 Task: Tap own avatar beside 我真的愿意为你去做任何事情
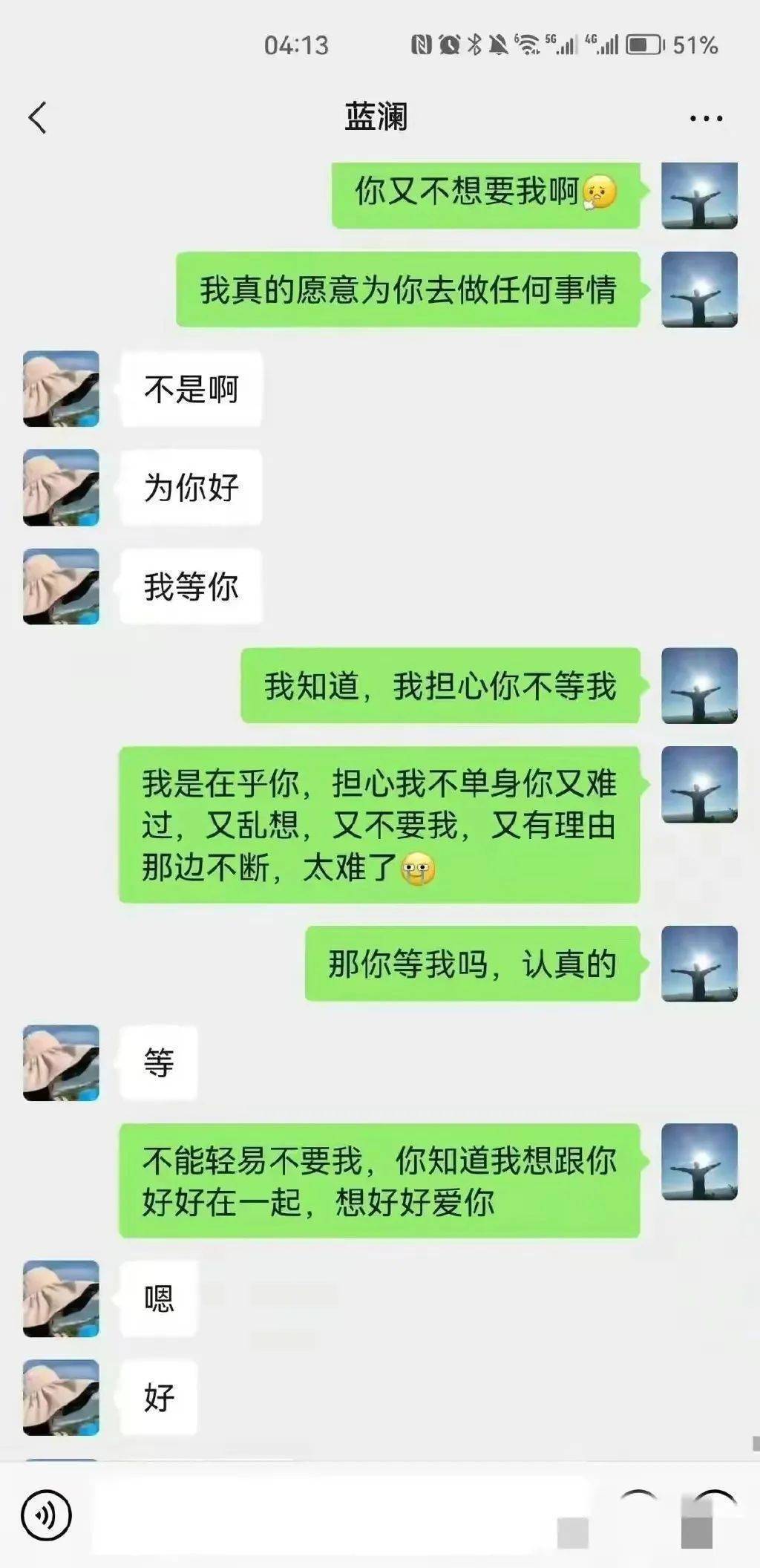point(699,289)
